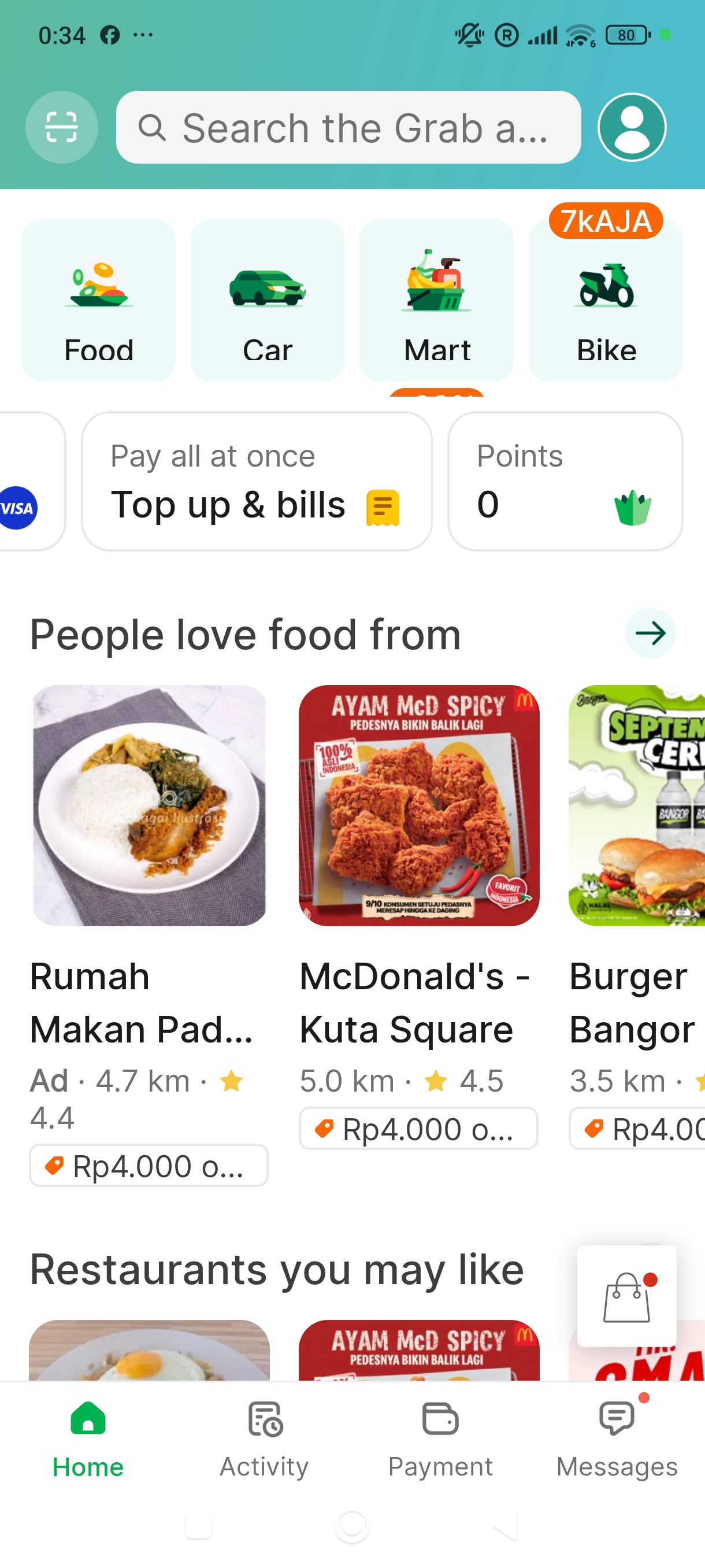Open the Mart service
This screenshot has width=705, height=1568.
click(436, 300)
